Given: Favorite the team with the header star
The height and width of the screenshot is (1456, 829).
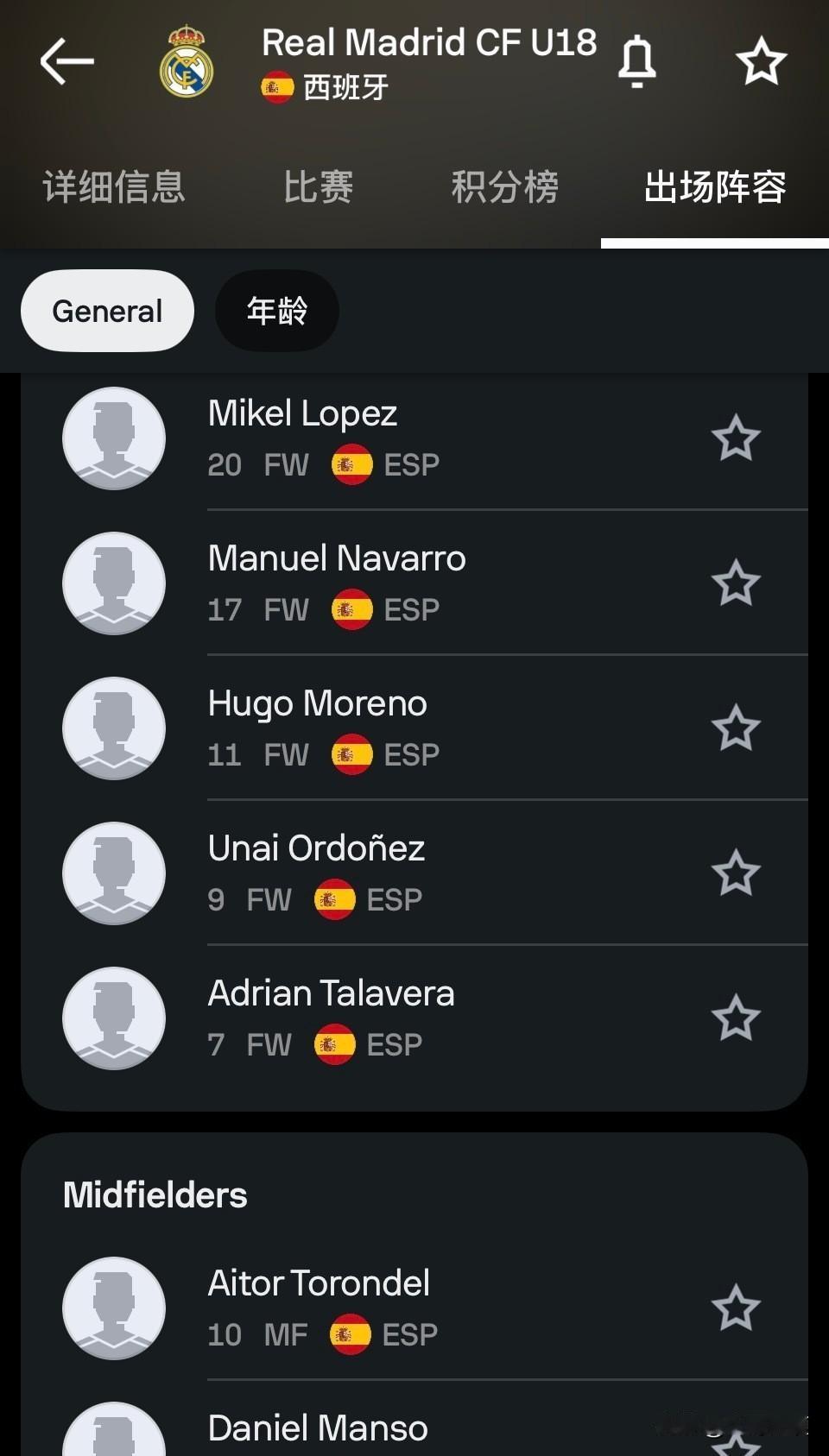Looking at the screenshot, I should click(x=761, y=61).
